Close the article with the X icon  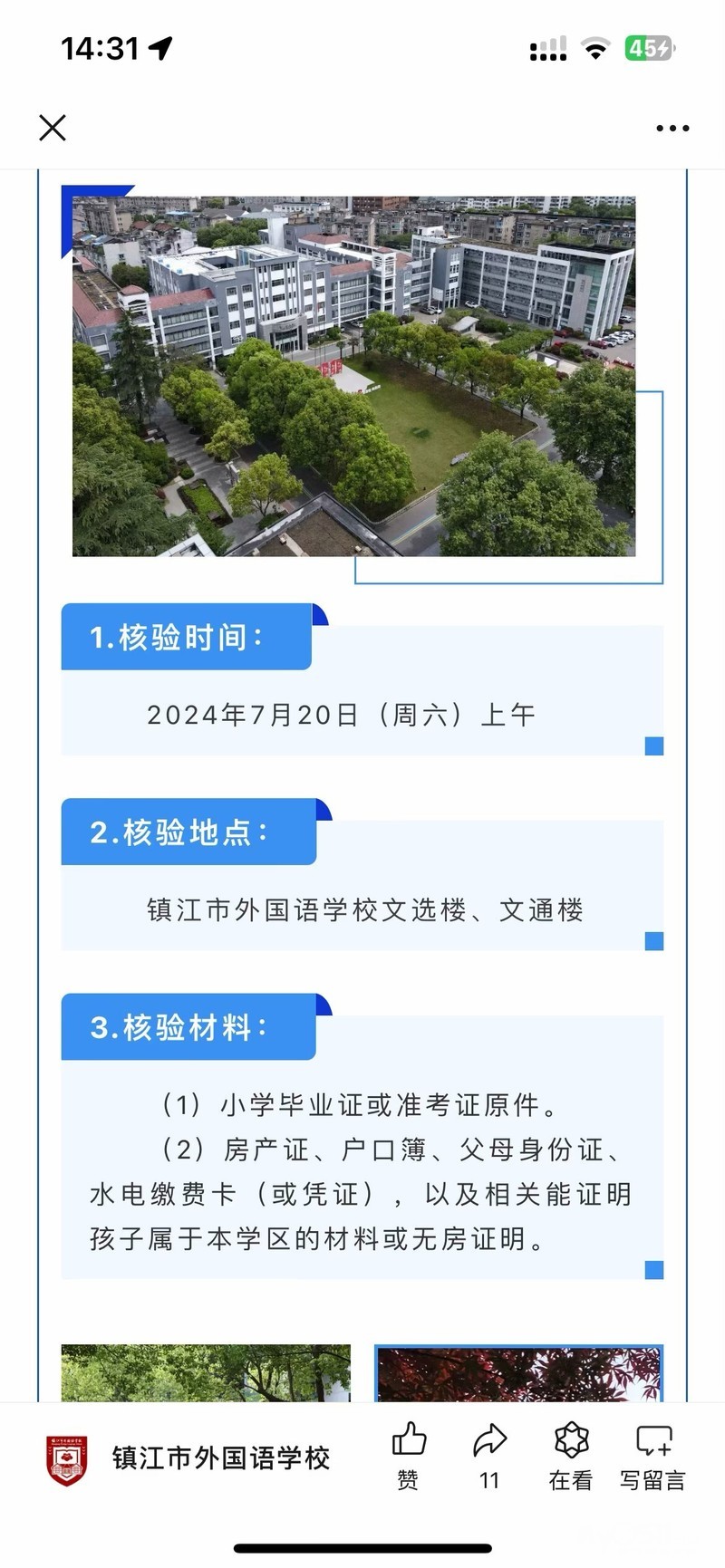click(53, 128)
